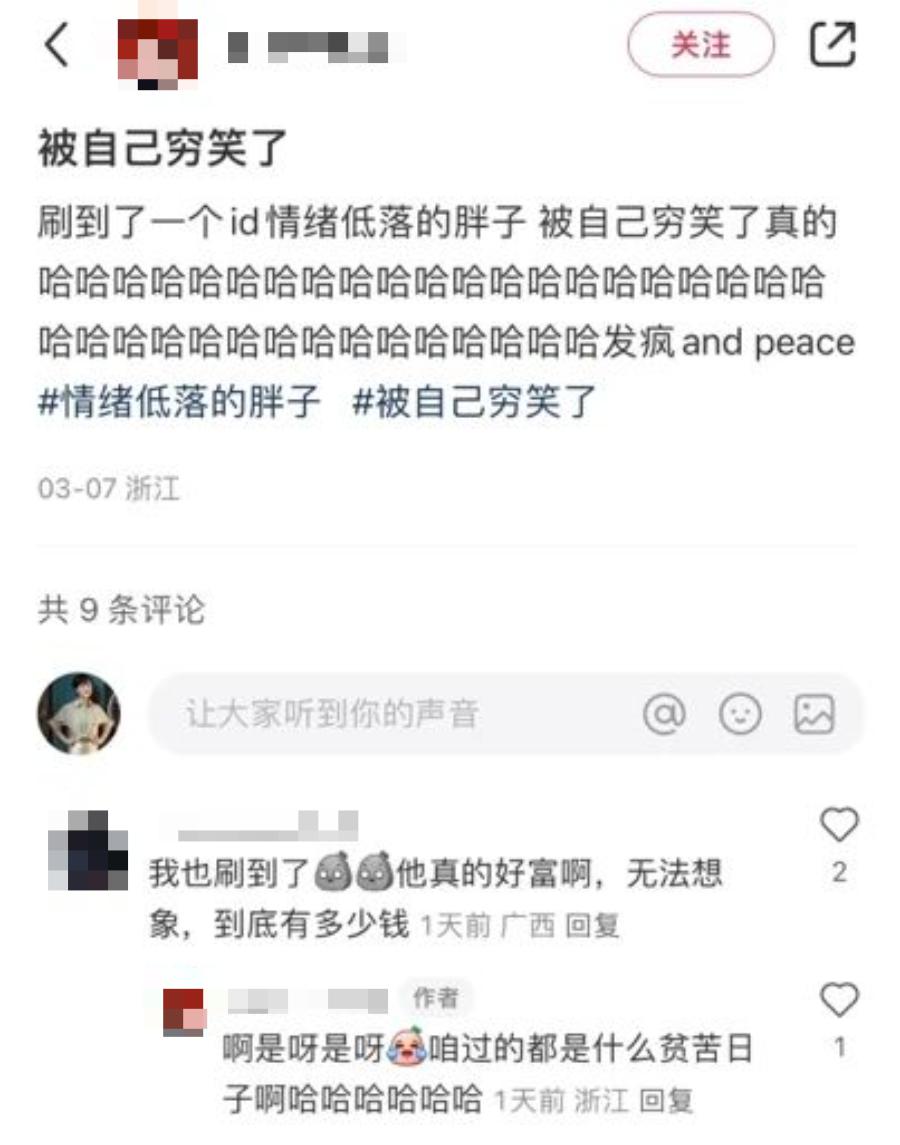Open the emoji picker in the comment box
Viewport: 900px width, 1145px height.
click(x=740, y=714)
